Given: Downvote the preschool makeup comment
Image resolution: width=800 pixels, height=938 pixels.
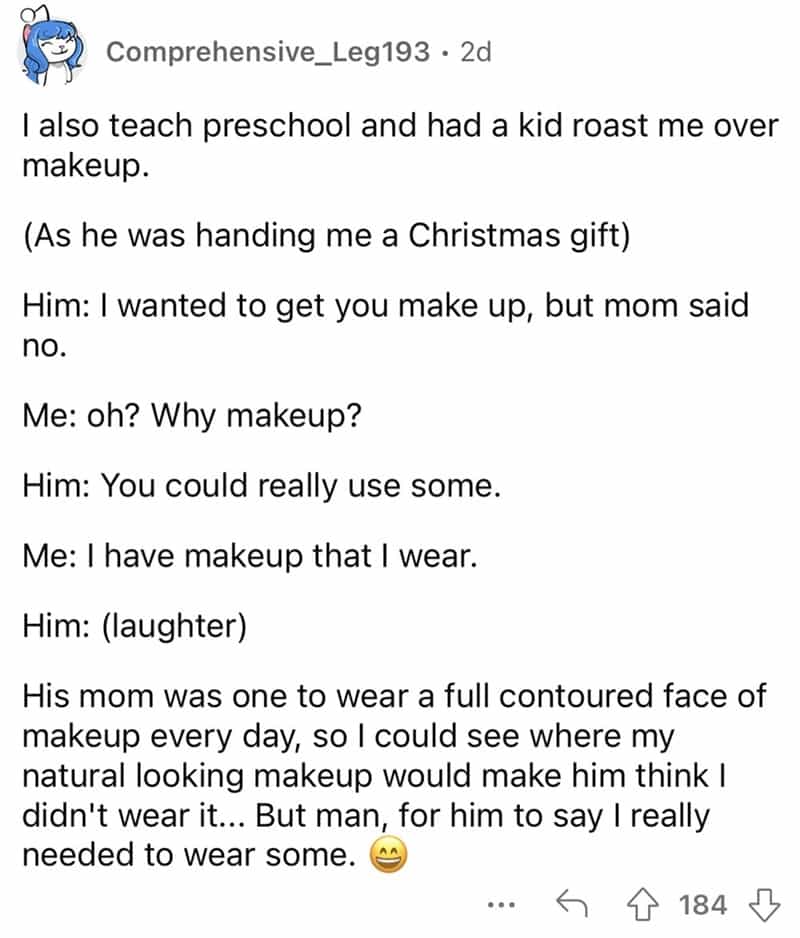Looking at the screenshot, I should 764,904.
